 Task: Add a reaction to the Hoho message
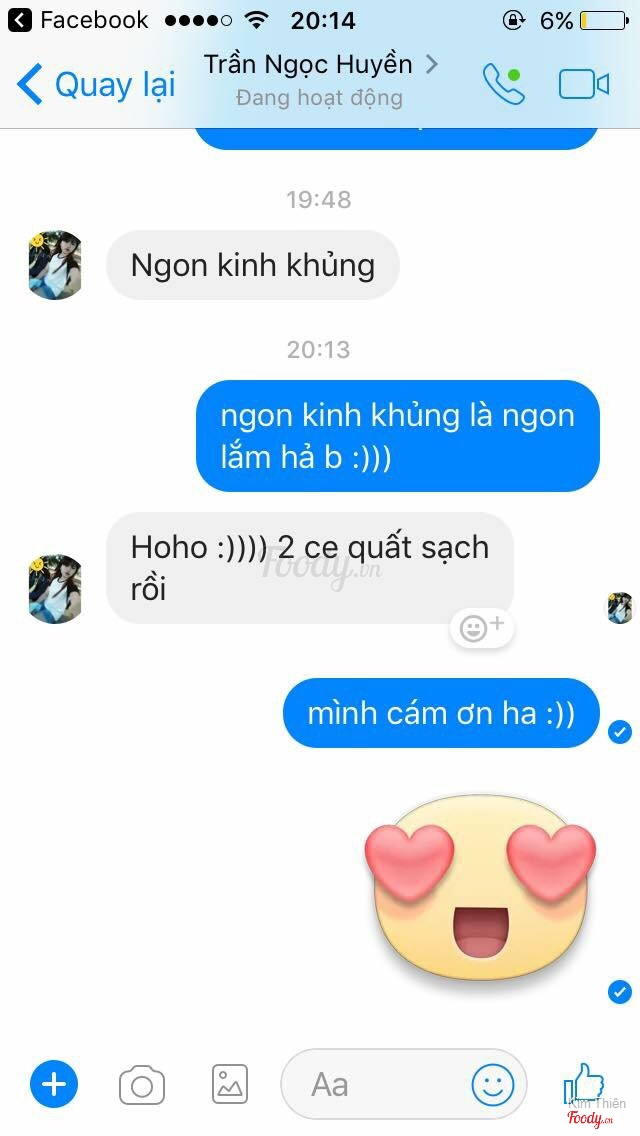pos(482,628)
